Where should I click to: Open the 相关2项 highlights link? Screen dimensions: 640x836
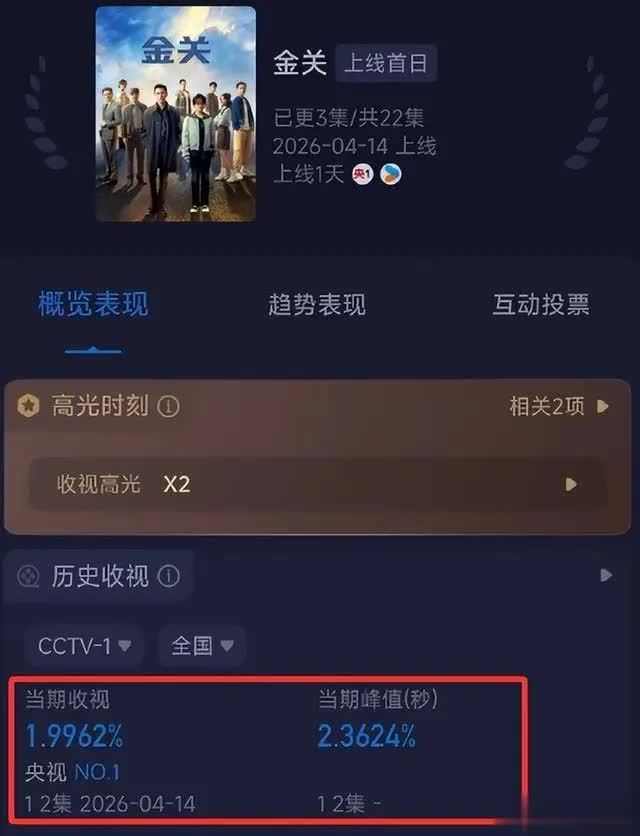(x=558, y=406)
